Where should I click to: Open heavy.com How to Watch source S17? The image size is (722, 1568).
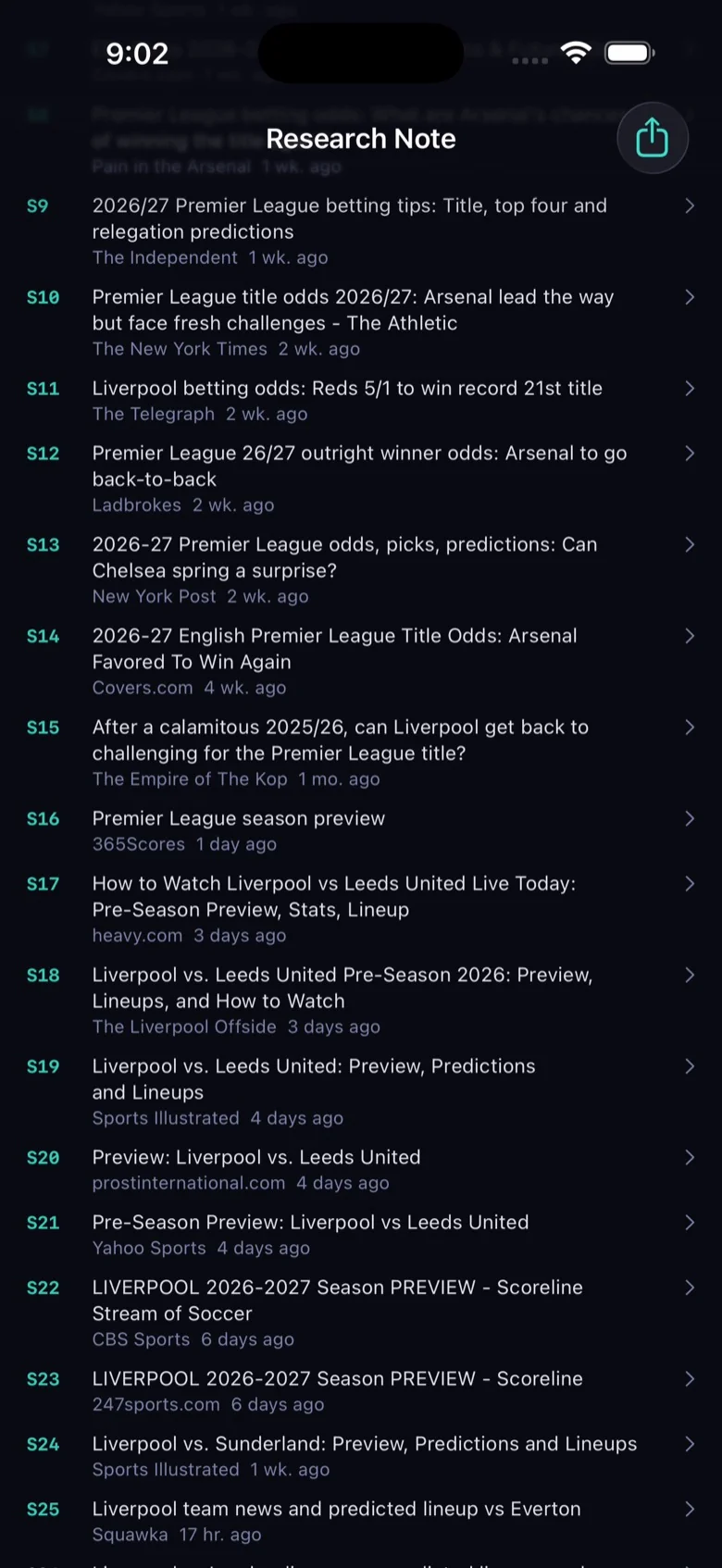pyautogui.click(x=361, y=909)
